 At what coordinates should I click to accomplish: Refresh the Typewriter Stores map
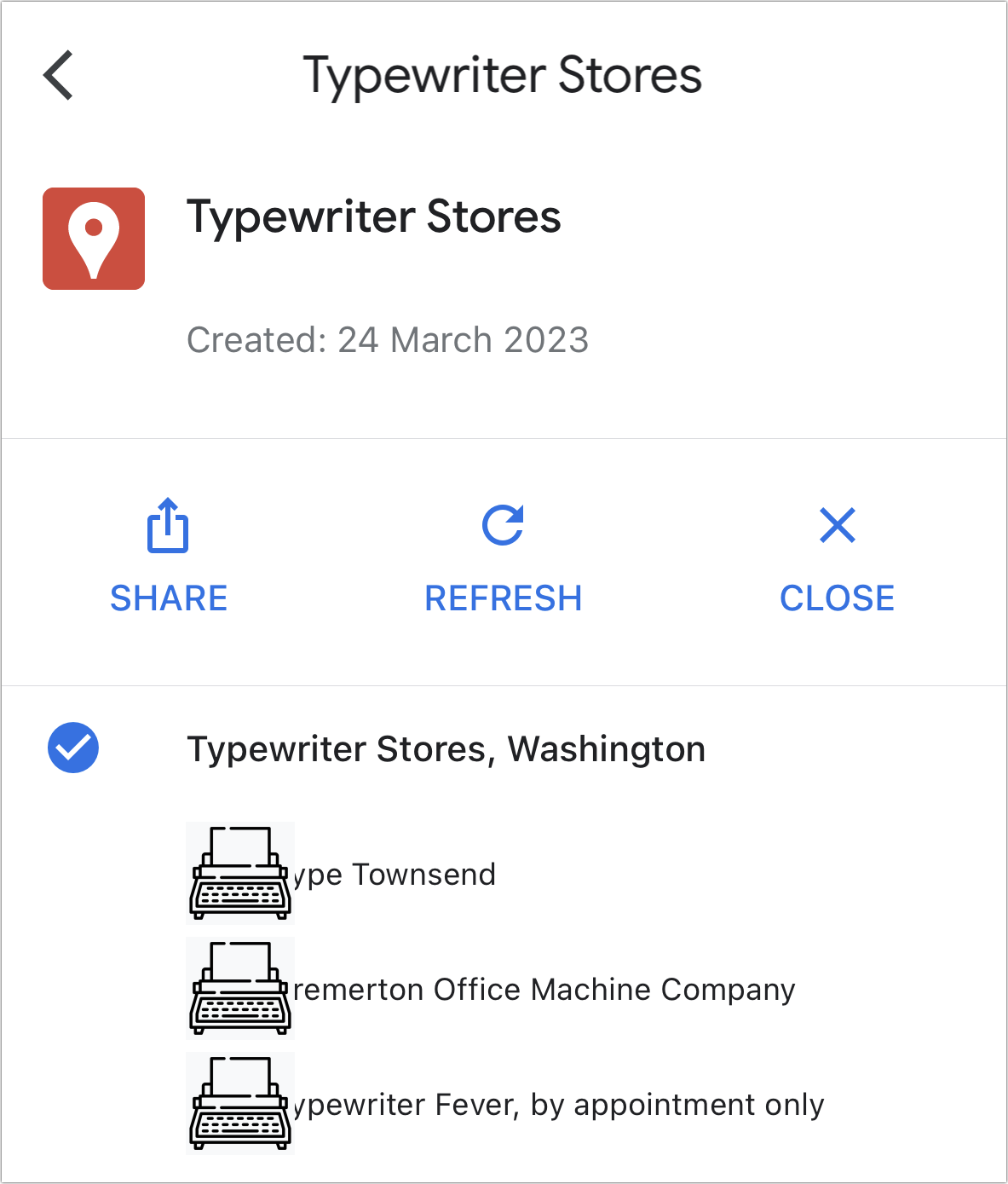503,556
